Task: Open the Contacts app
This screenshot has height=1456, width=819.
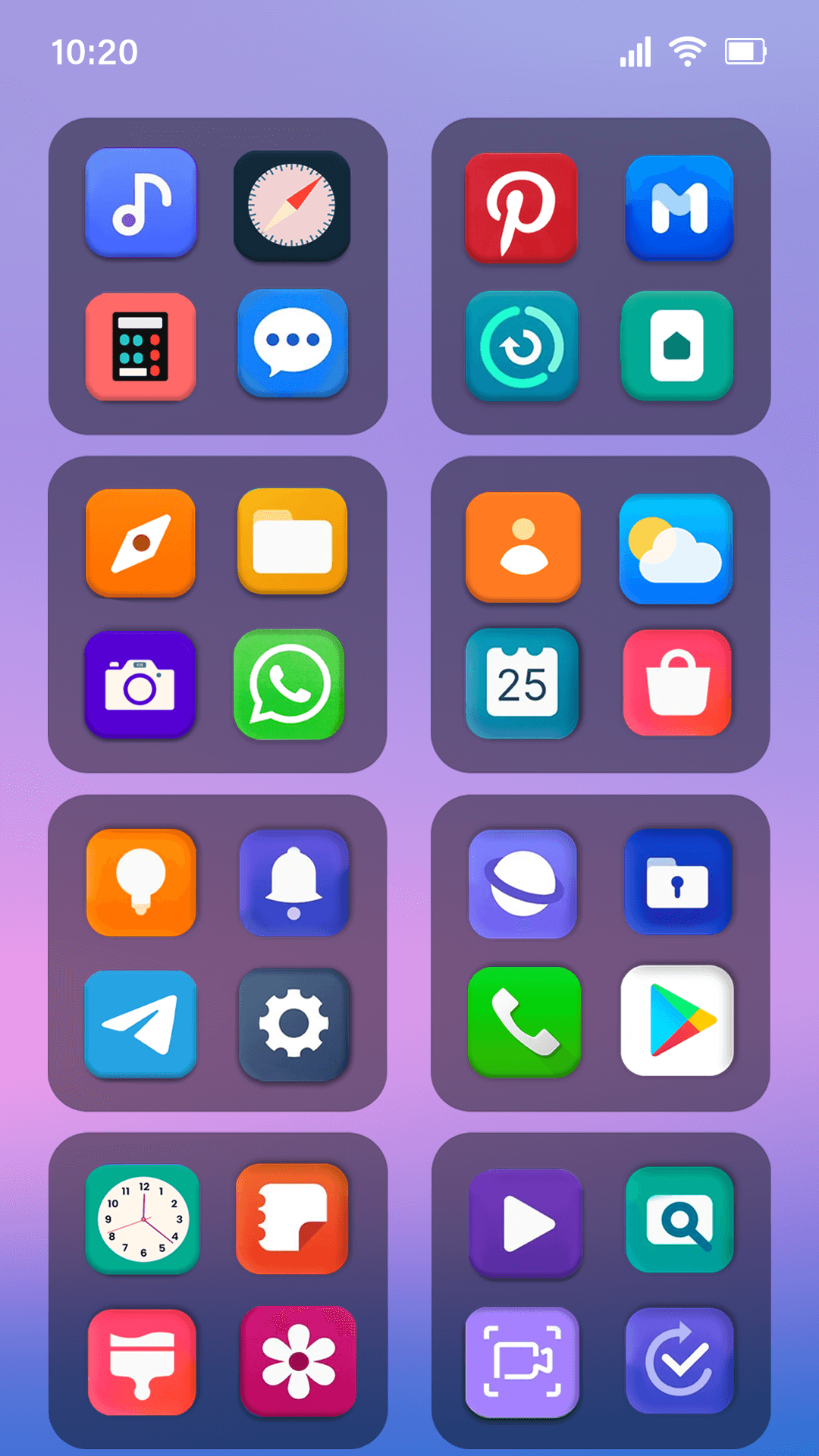Action: (x=522, y=548)
